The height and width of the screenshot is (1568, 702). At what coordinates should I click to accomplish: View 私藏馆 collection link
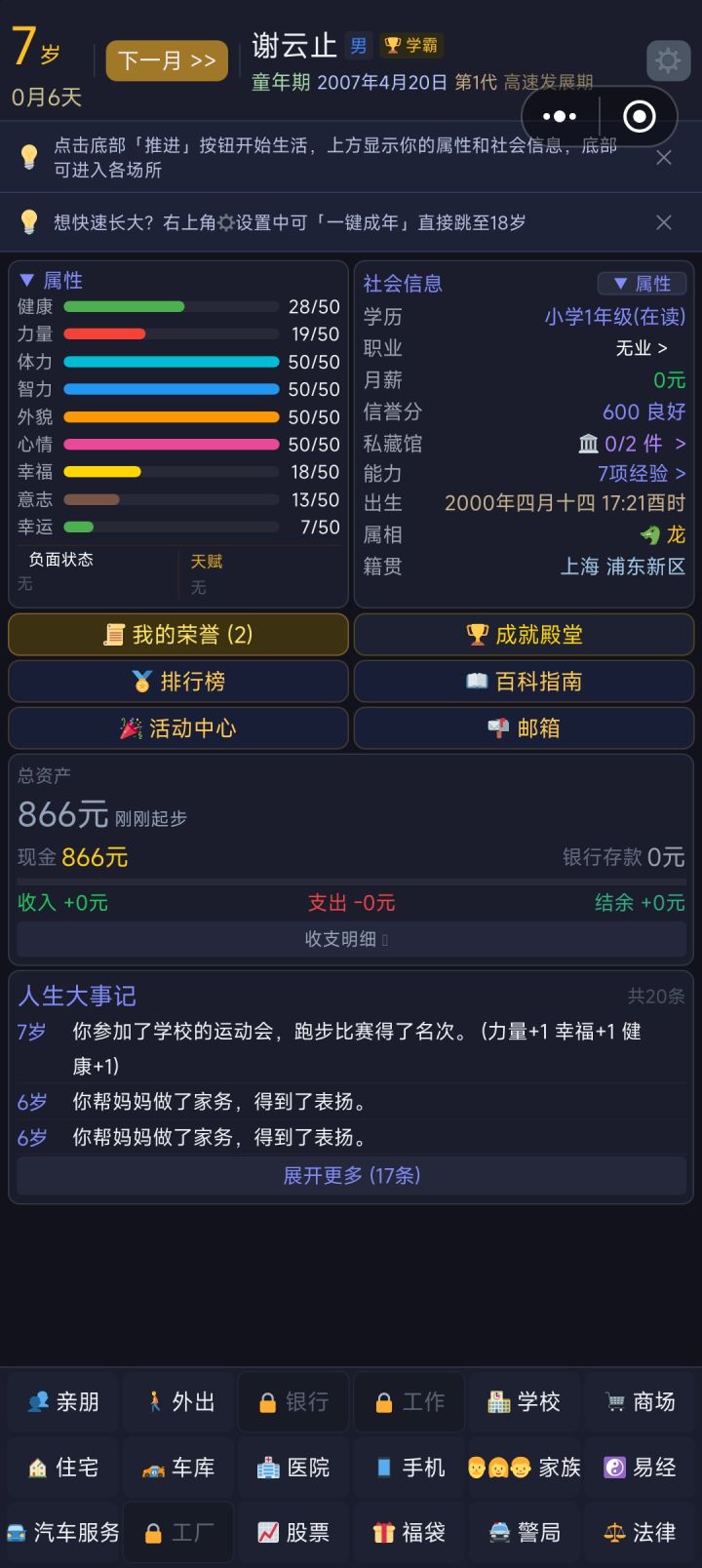coord(624,443)
